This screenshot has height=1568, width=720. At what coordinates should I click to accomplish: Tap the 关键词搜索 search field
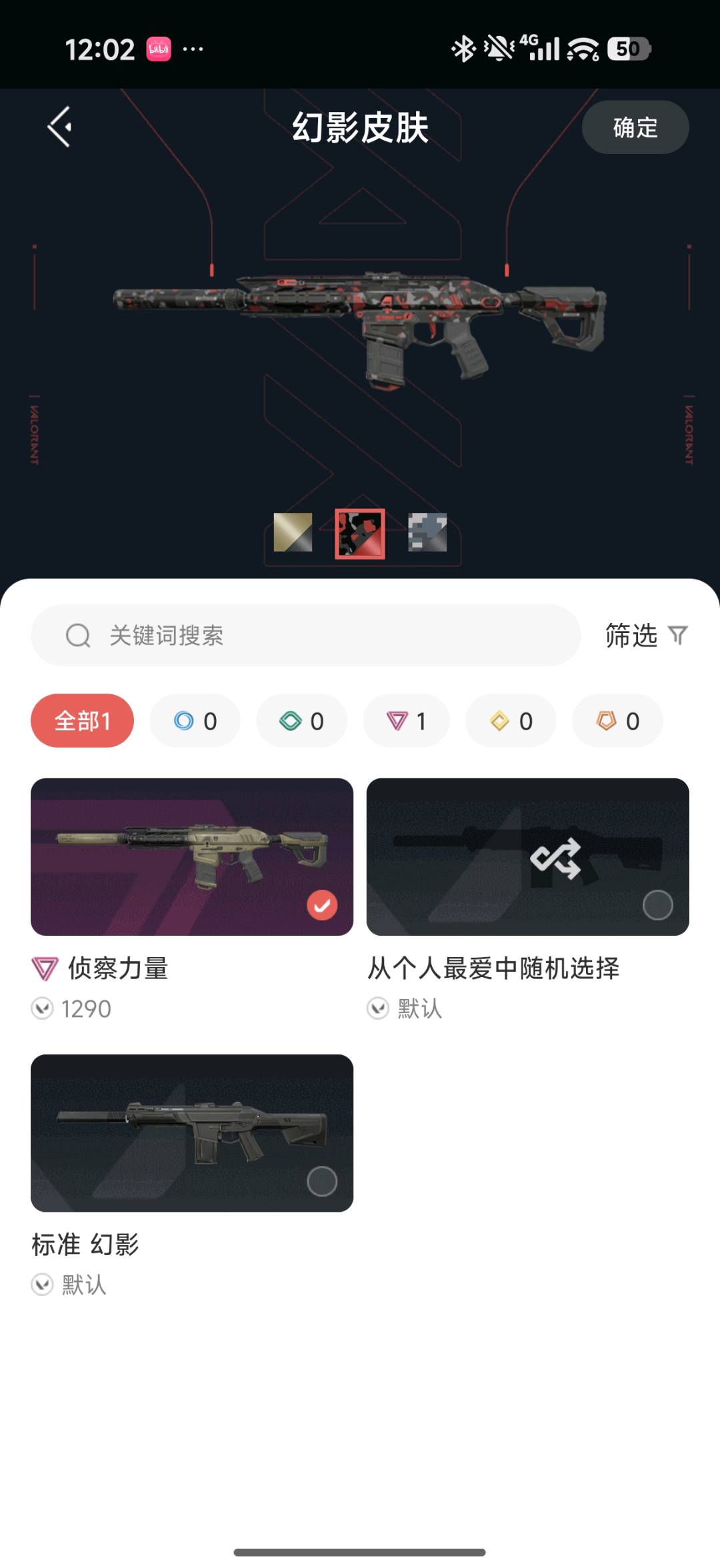(305, 635)
